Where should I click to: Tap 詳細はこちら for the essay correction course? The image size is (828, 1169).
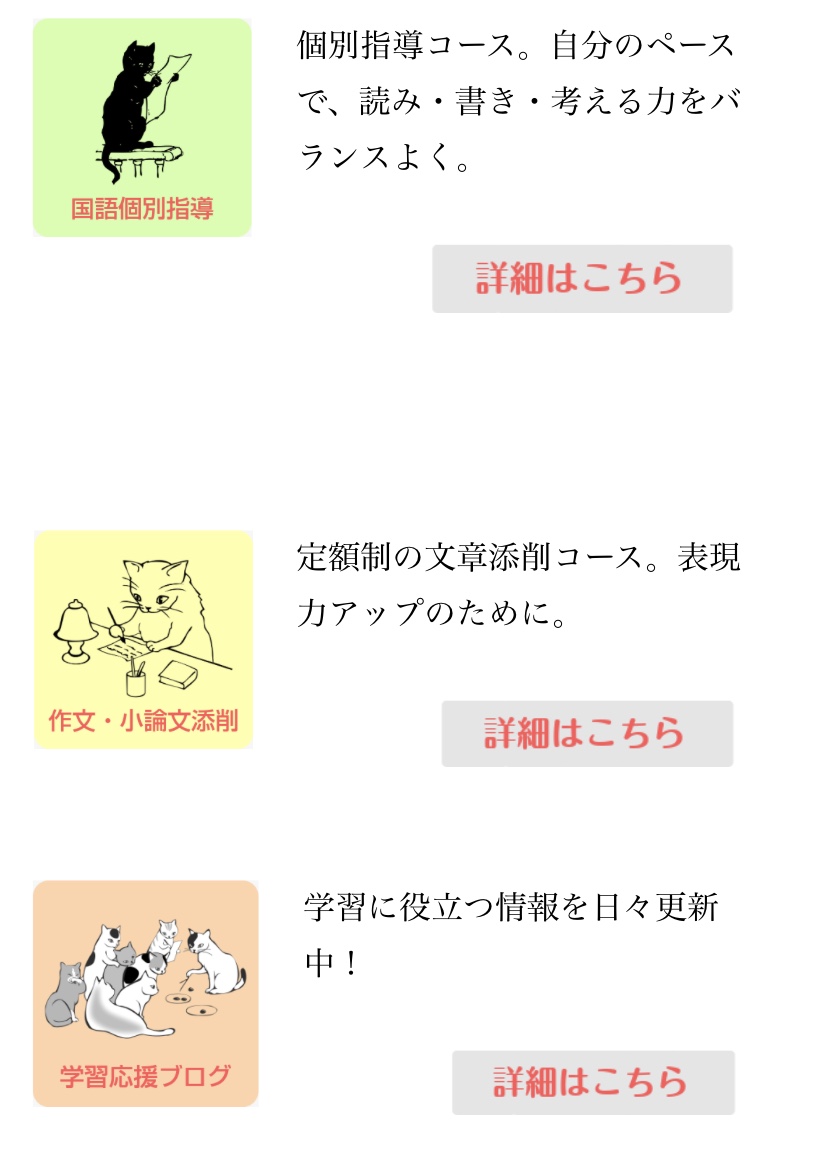tap(587, 733)
